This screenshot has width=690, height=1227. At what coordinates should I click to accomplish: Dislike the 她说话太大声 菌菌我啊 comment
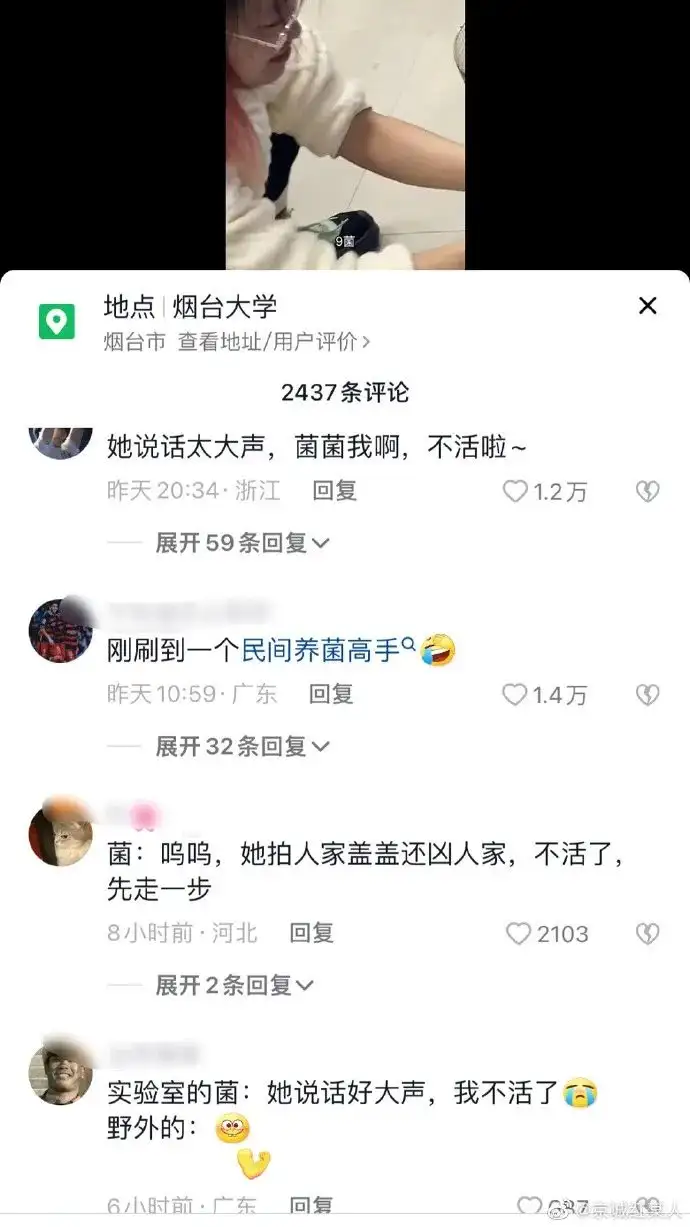point(647,491)
